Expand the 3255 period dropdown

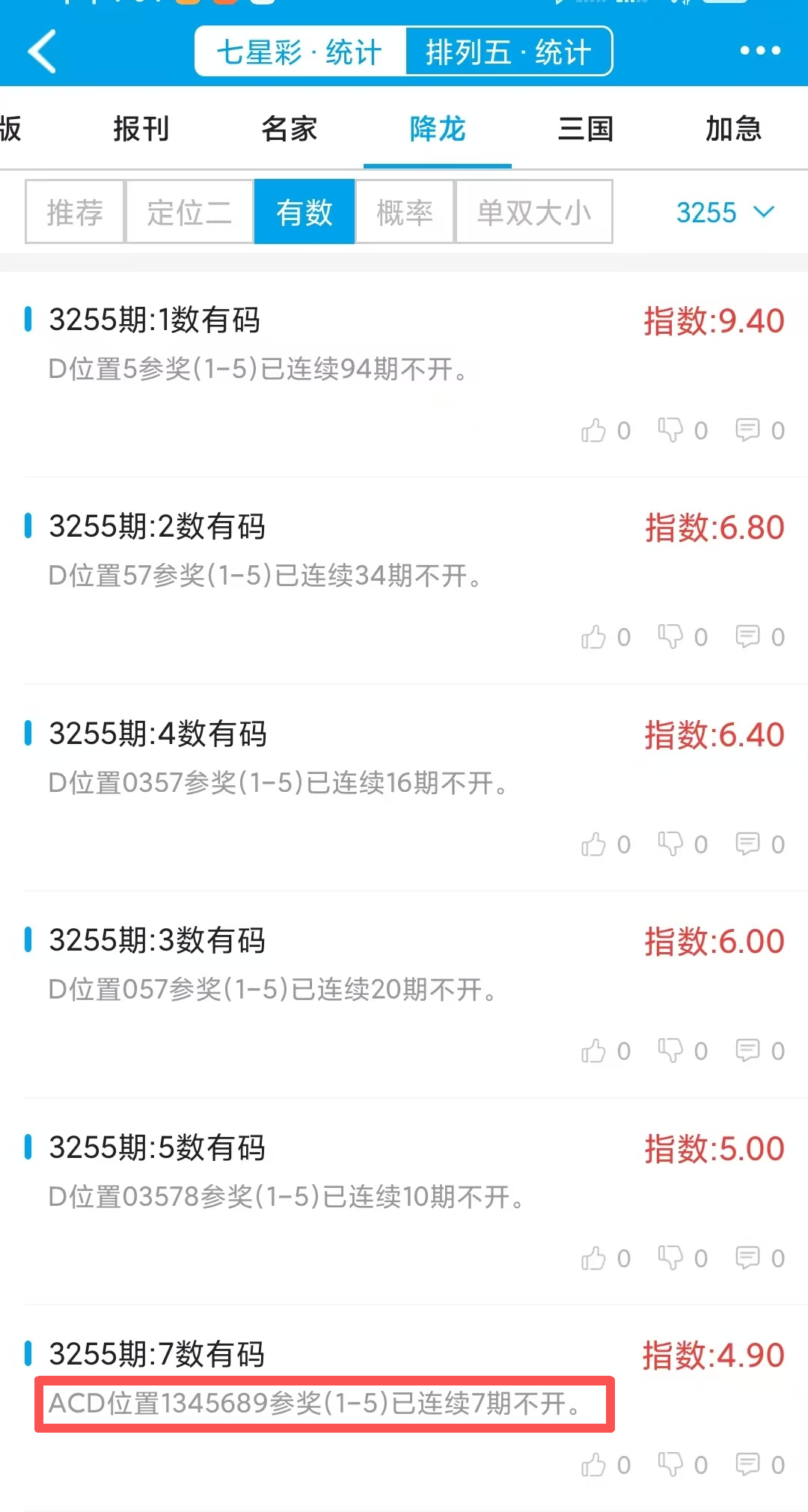724,213
